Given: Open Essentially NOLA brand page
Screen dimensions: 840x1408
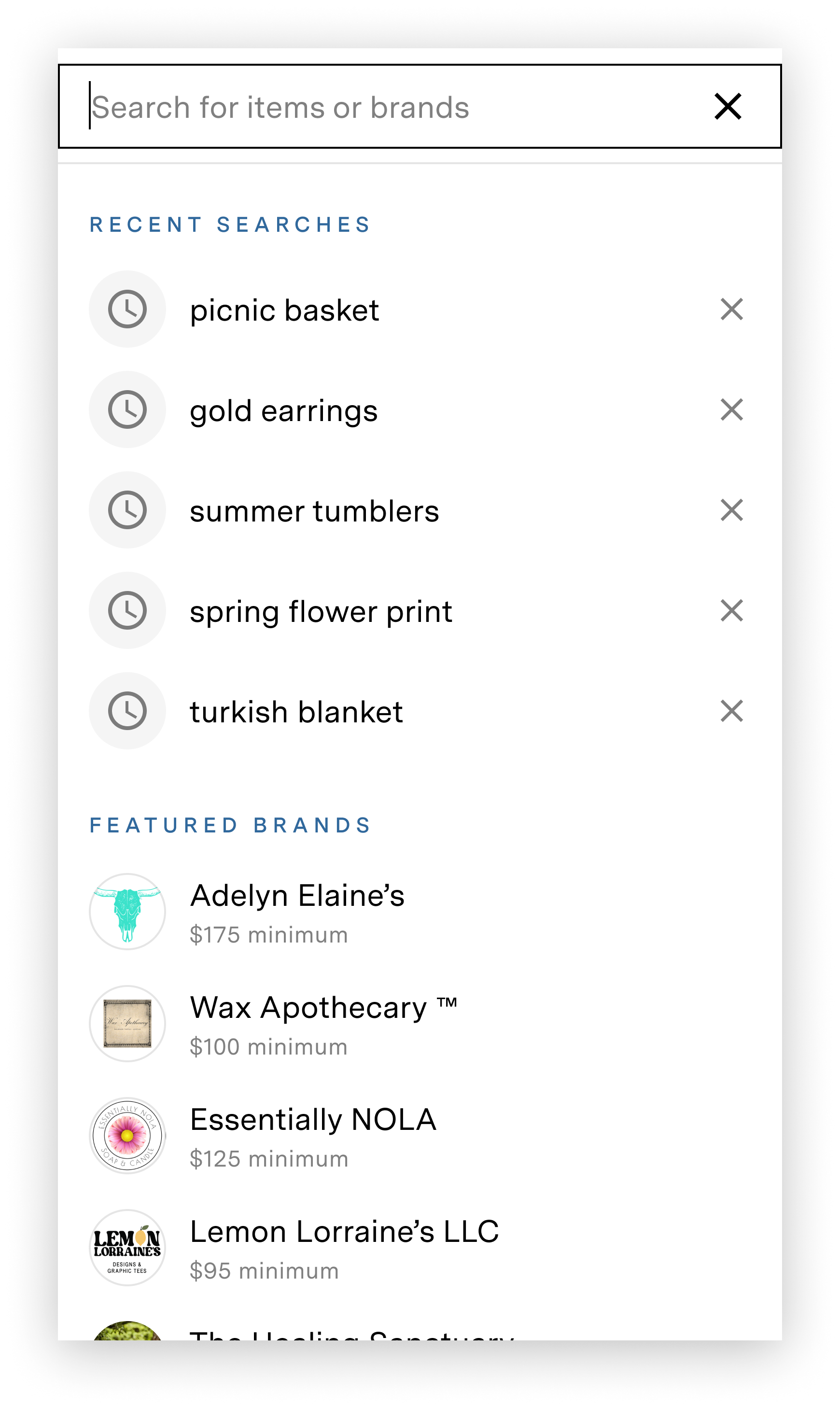Looking at the screenshot, I should [420, 1136].
